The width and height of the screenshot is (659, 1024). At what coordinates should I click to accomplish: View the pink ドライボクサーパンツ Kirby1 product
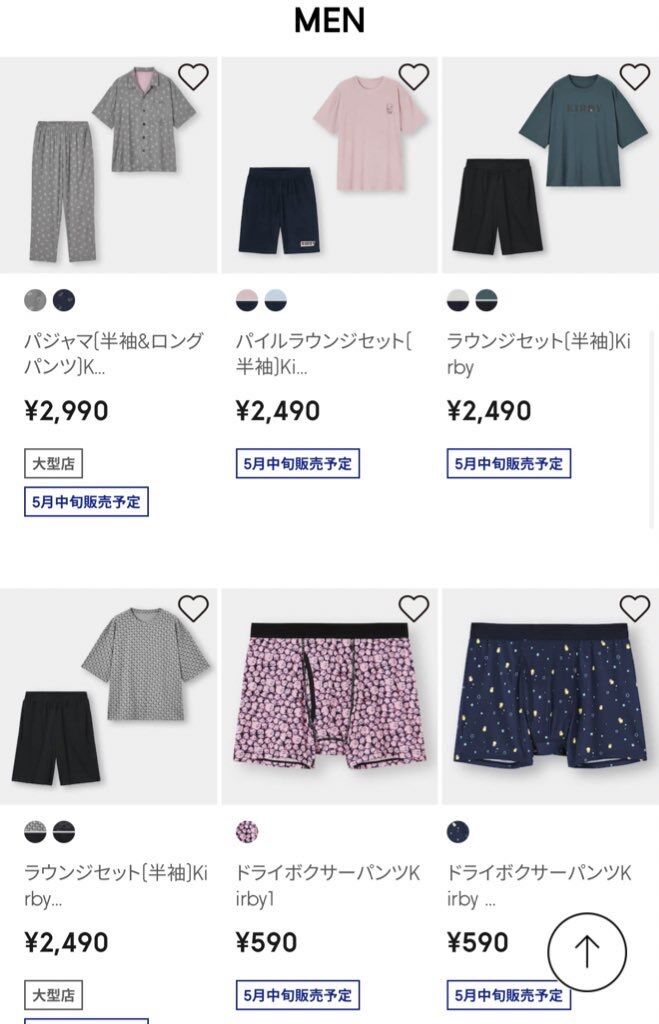coord(329,697)
